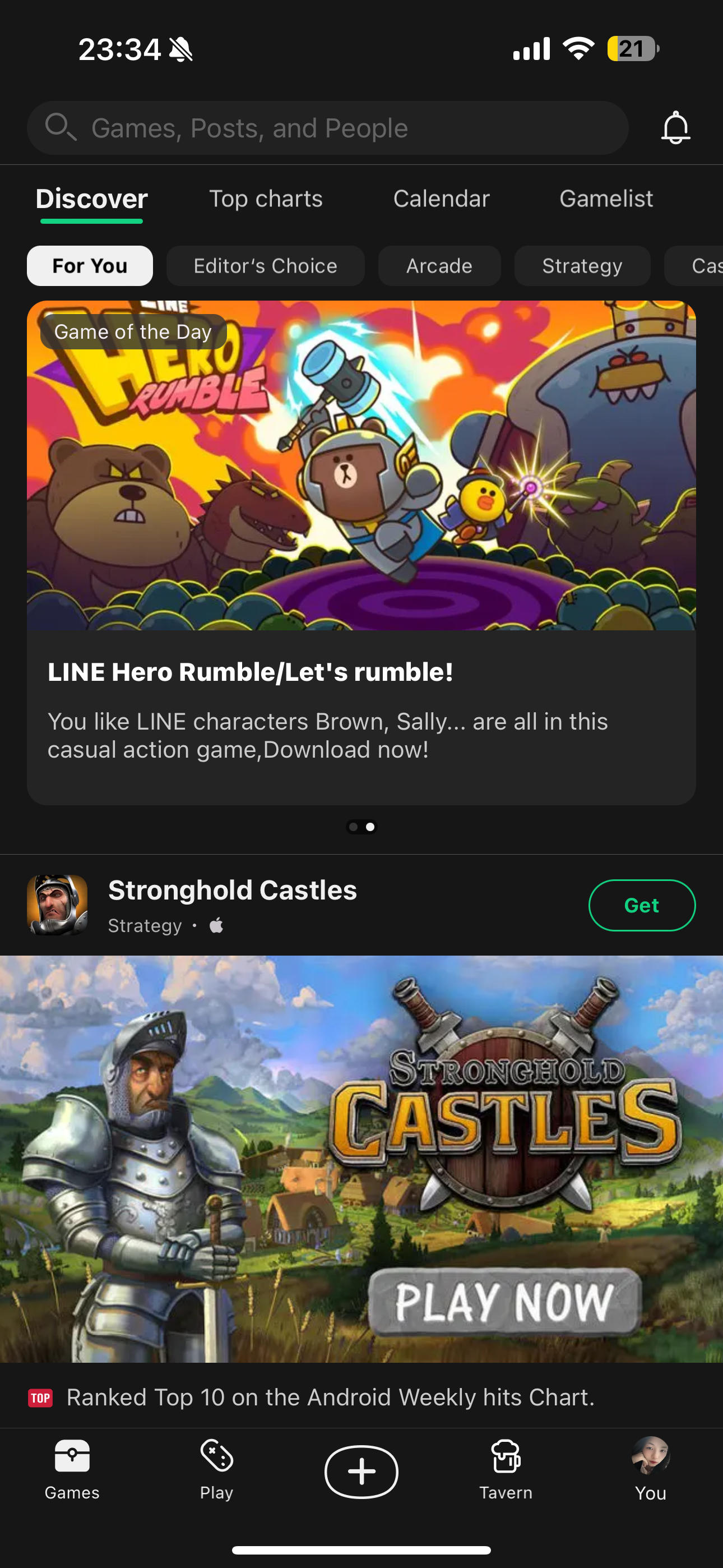Go to the You profile tab
This screenshot has width=723, height=1568.
(x=650, y=1470)
